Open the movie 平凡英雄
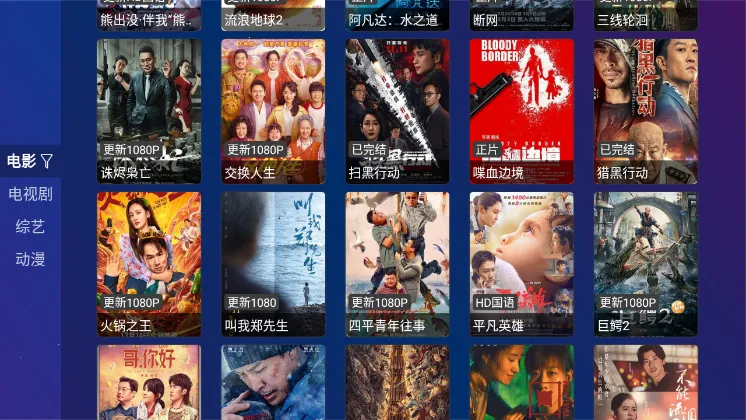 (x=521, y=264)
